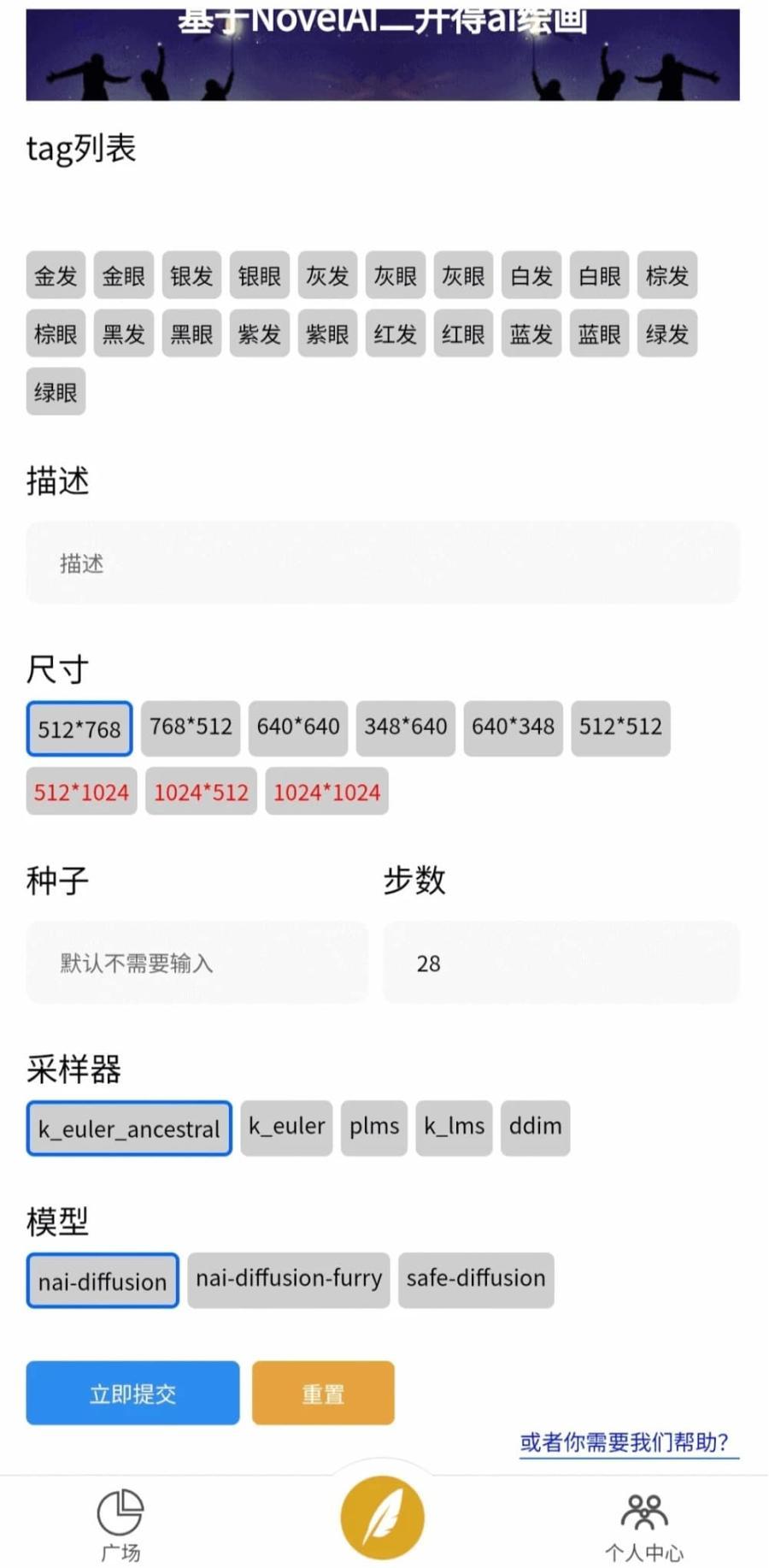This screenshot has width=769, height=1568.
Task: Edit the 步数 field showing 28
Action: tap(561, 963)
